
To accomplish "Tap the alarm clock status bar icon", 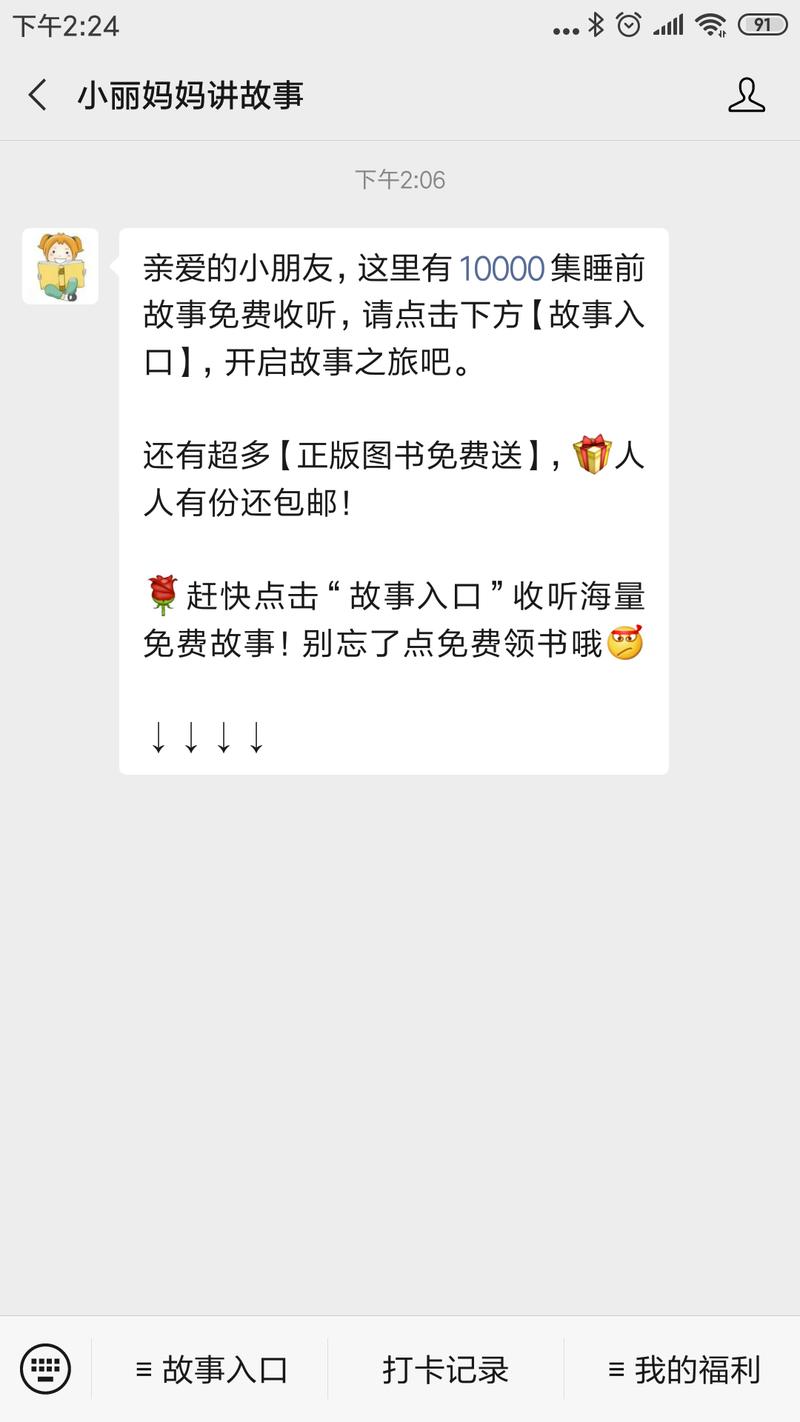I will click(x=630, y=25).
